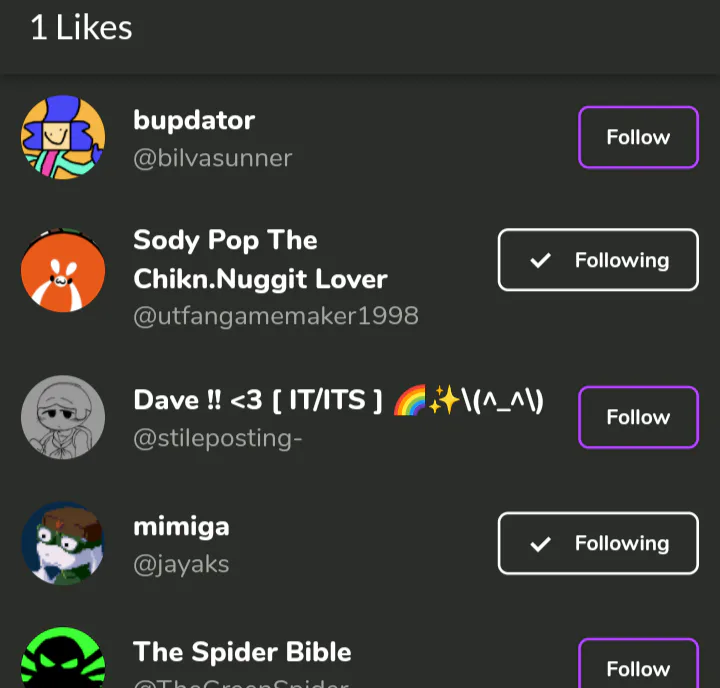Follow bupdator
This screenshot has width=720, height=688.
click(638, 137)
